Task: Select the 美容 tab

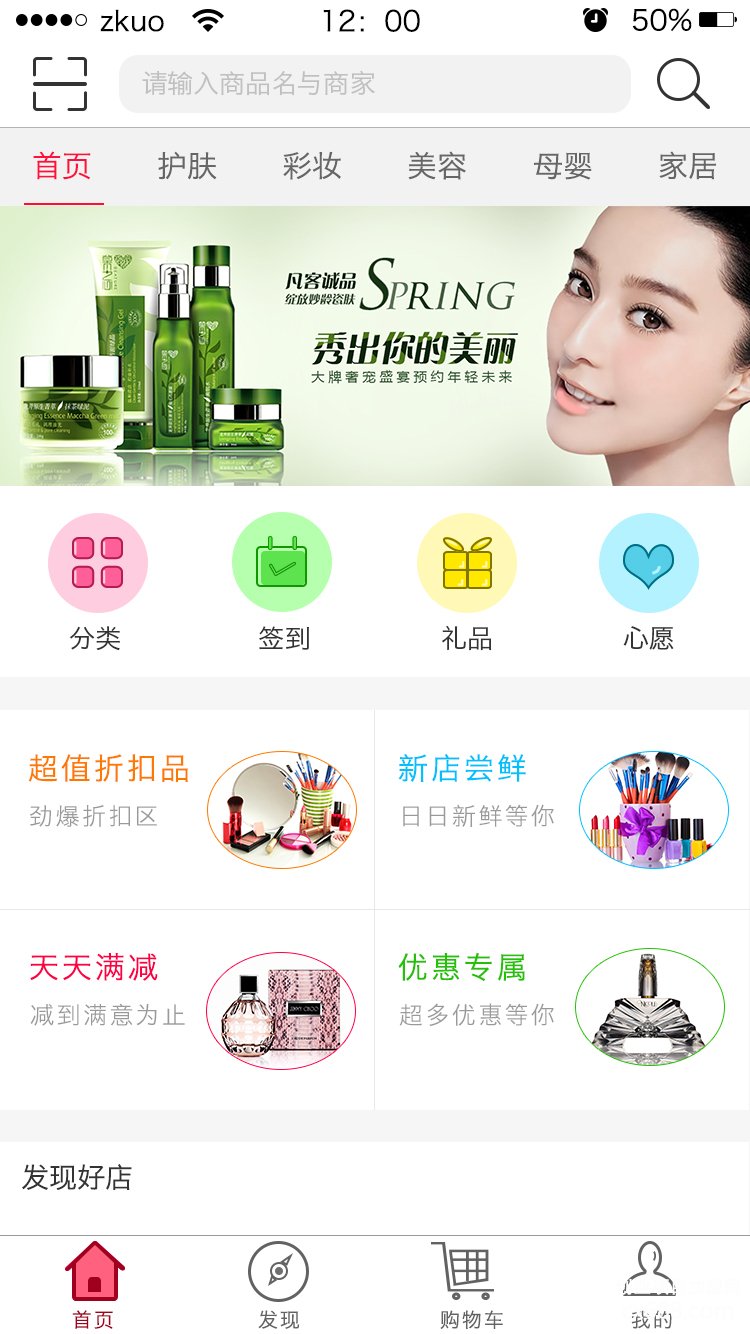Action: tap(437, 166)
